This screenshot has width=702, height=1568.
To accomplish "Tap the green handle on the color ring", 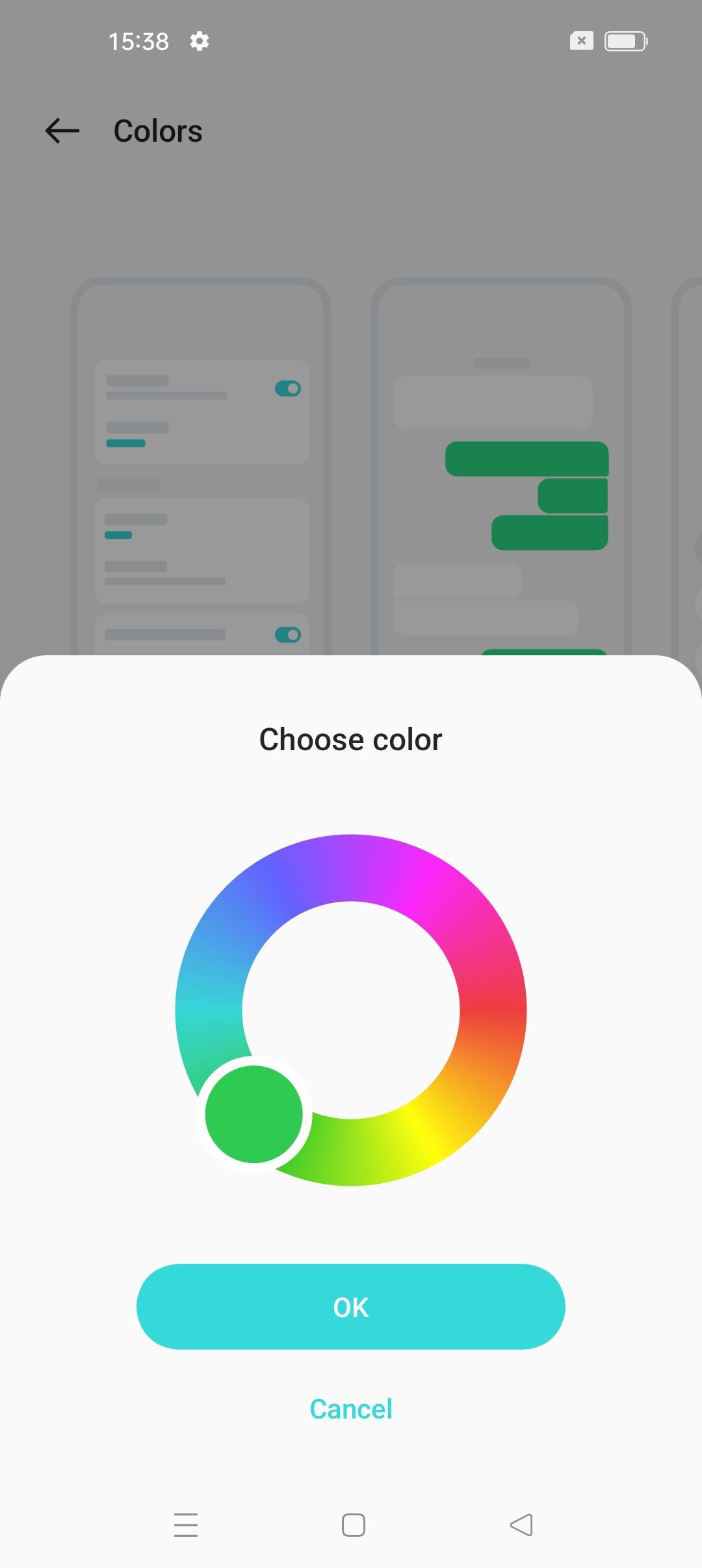I will [254, 1114].
